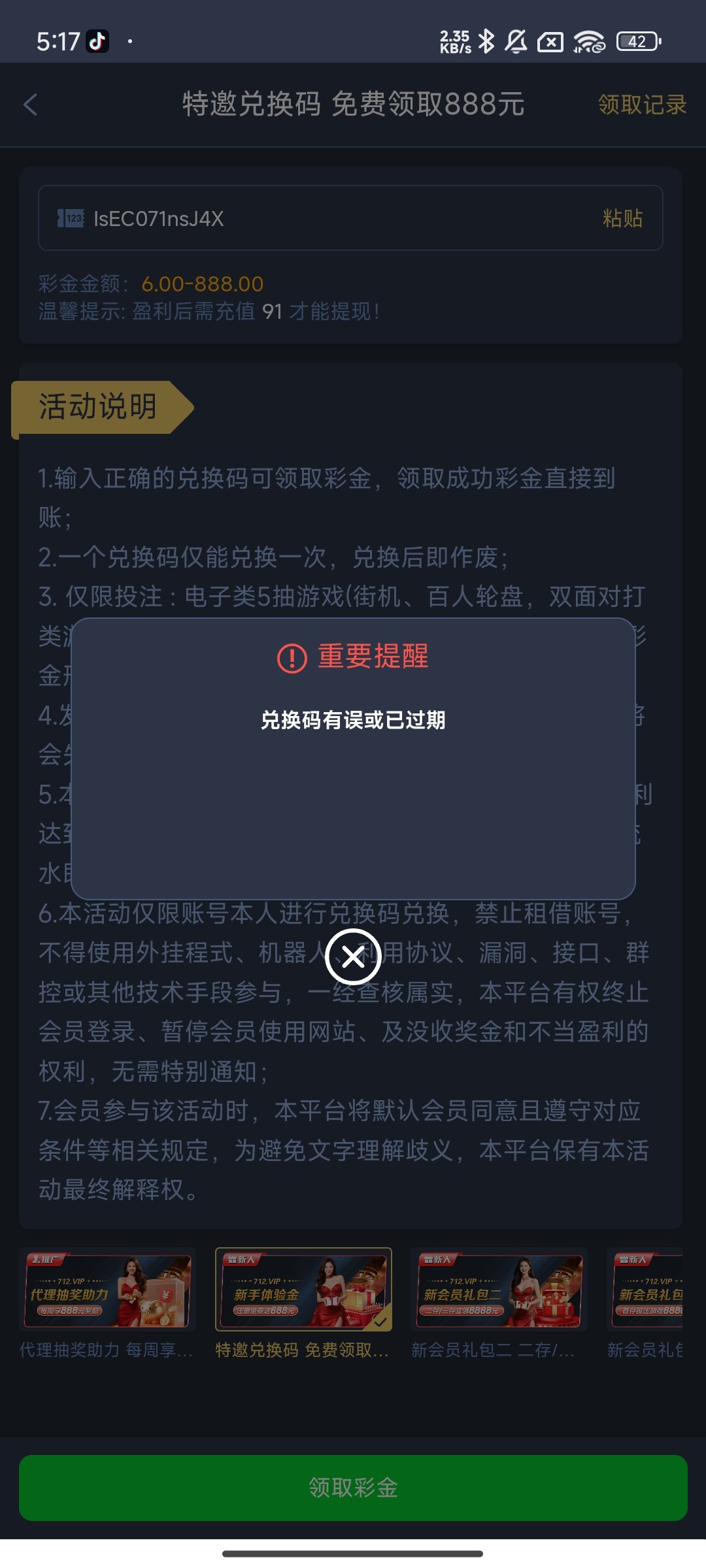Focus the redemption code input field
706x1568 pixels.
pyautogui.click(x=327, y=218)
